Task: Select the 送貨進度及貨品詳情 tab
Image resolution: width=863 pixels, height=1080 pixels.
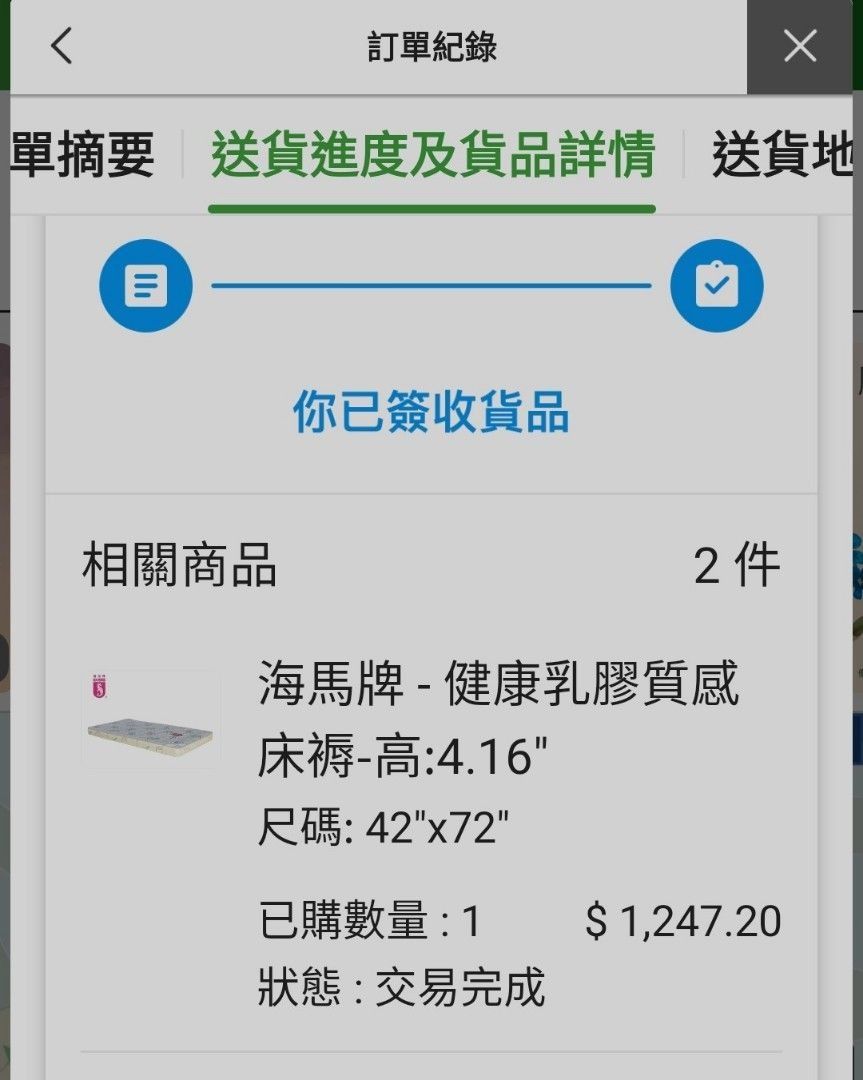Action: pos(433,154)
